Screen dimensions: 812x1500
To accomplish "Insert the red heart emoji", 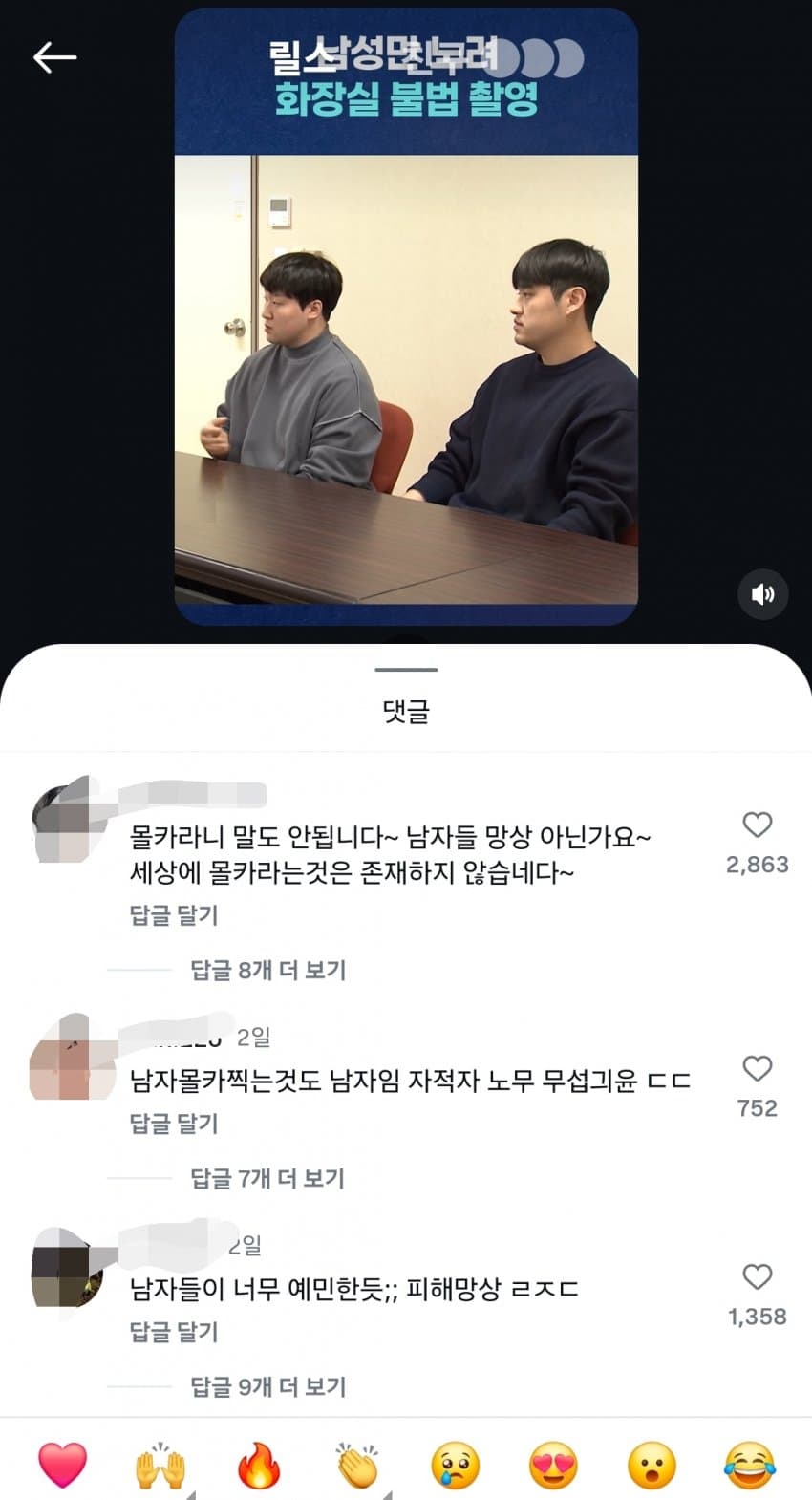I will (62, 1466).
